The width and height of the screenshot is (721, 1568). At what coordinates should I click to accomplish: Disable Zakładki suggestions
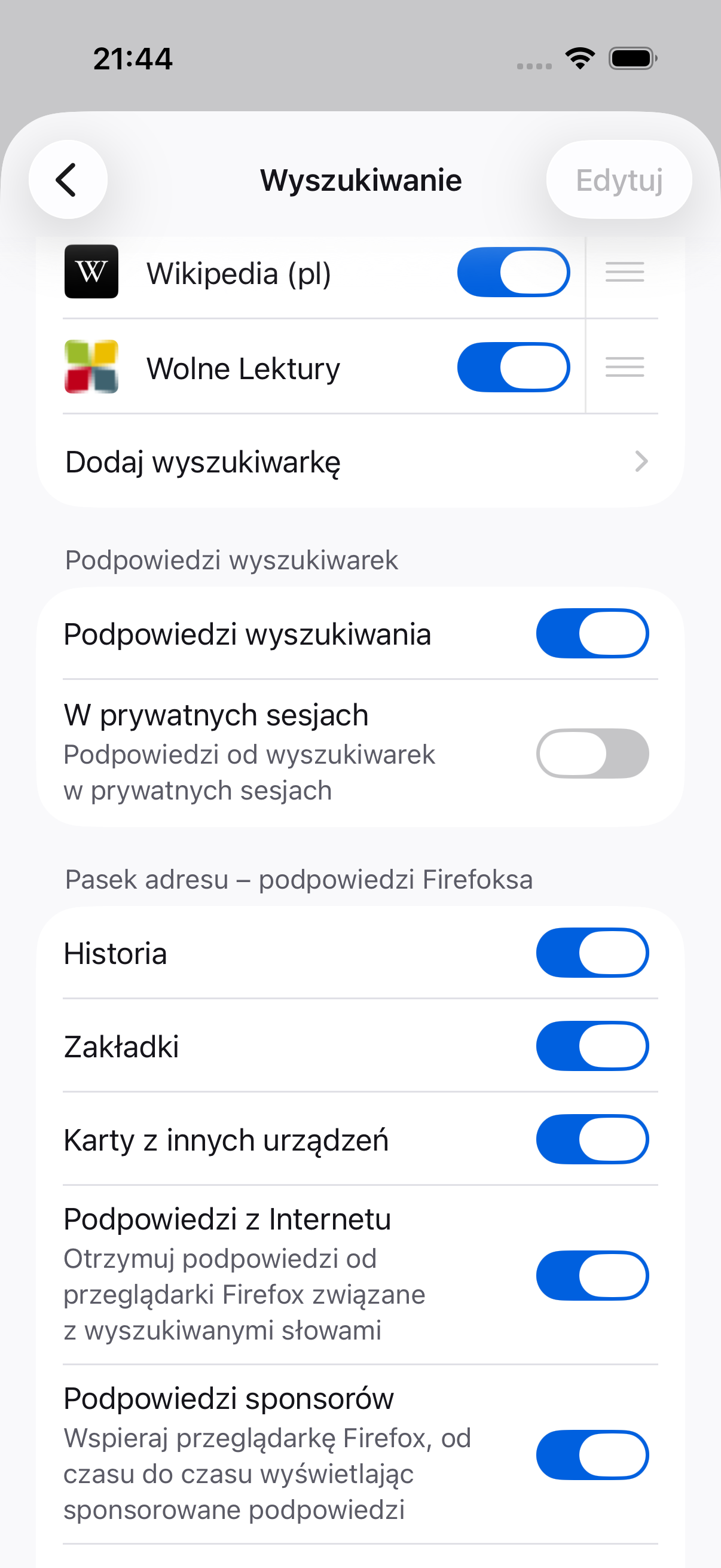coord(592,1046)
